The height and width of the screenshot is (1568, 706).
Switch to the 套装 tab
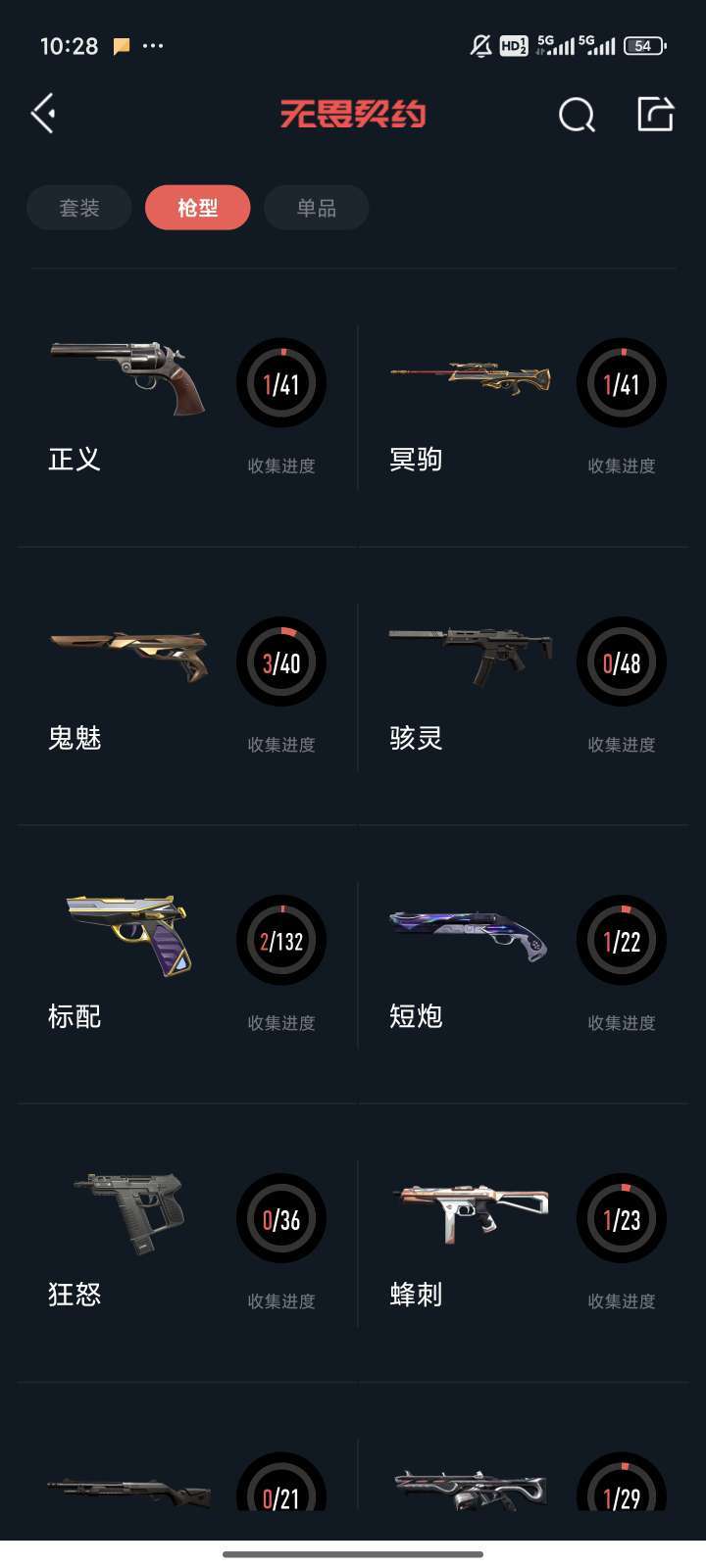click(79, 208)
